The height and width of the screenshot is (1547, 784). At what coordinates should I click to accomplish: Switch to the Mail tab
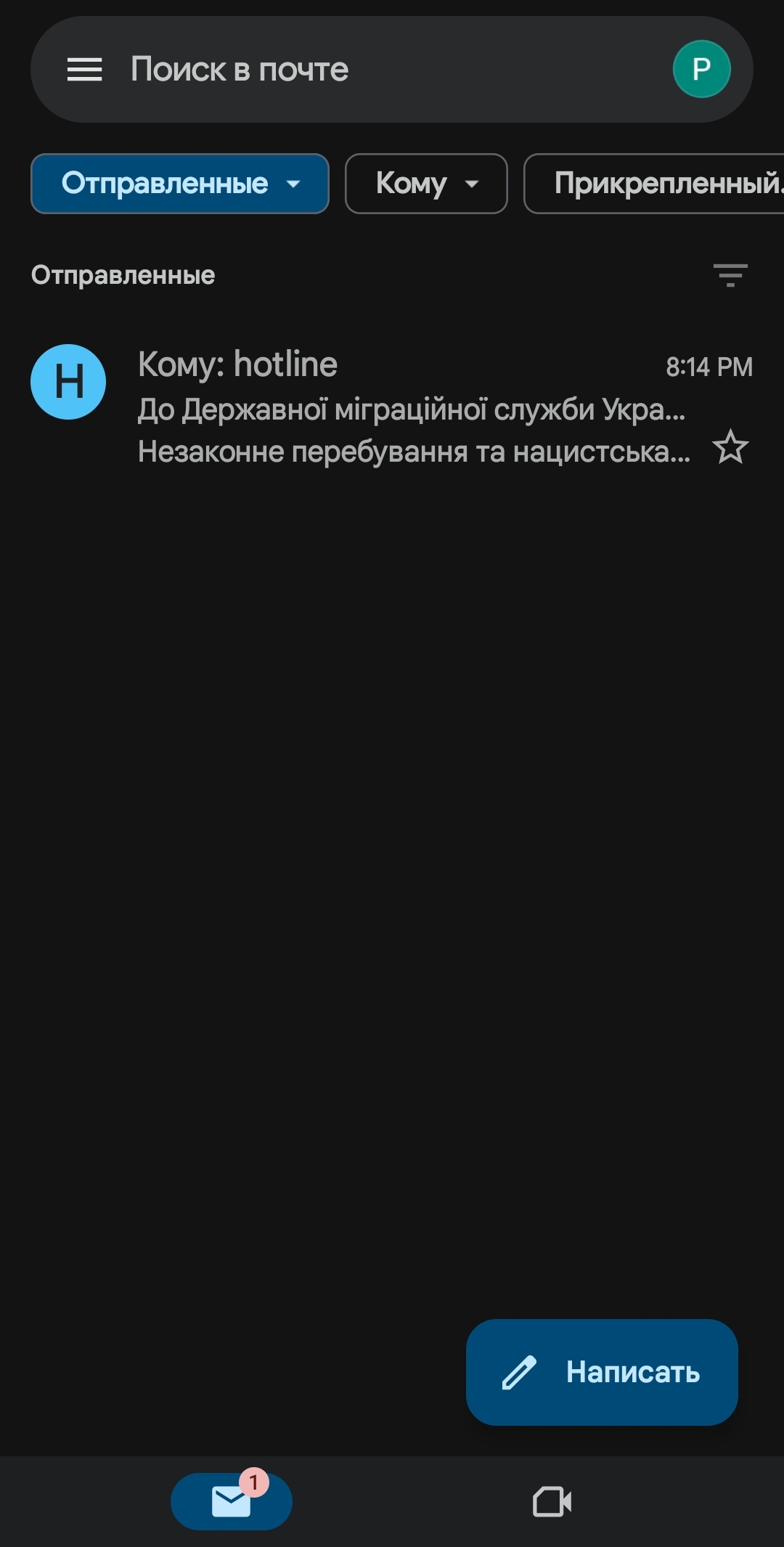coord(232,1501)
